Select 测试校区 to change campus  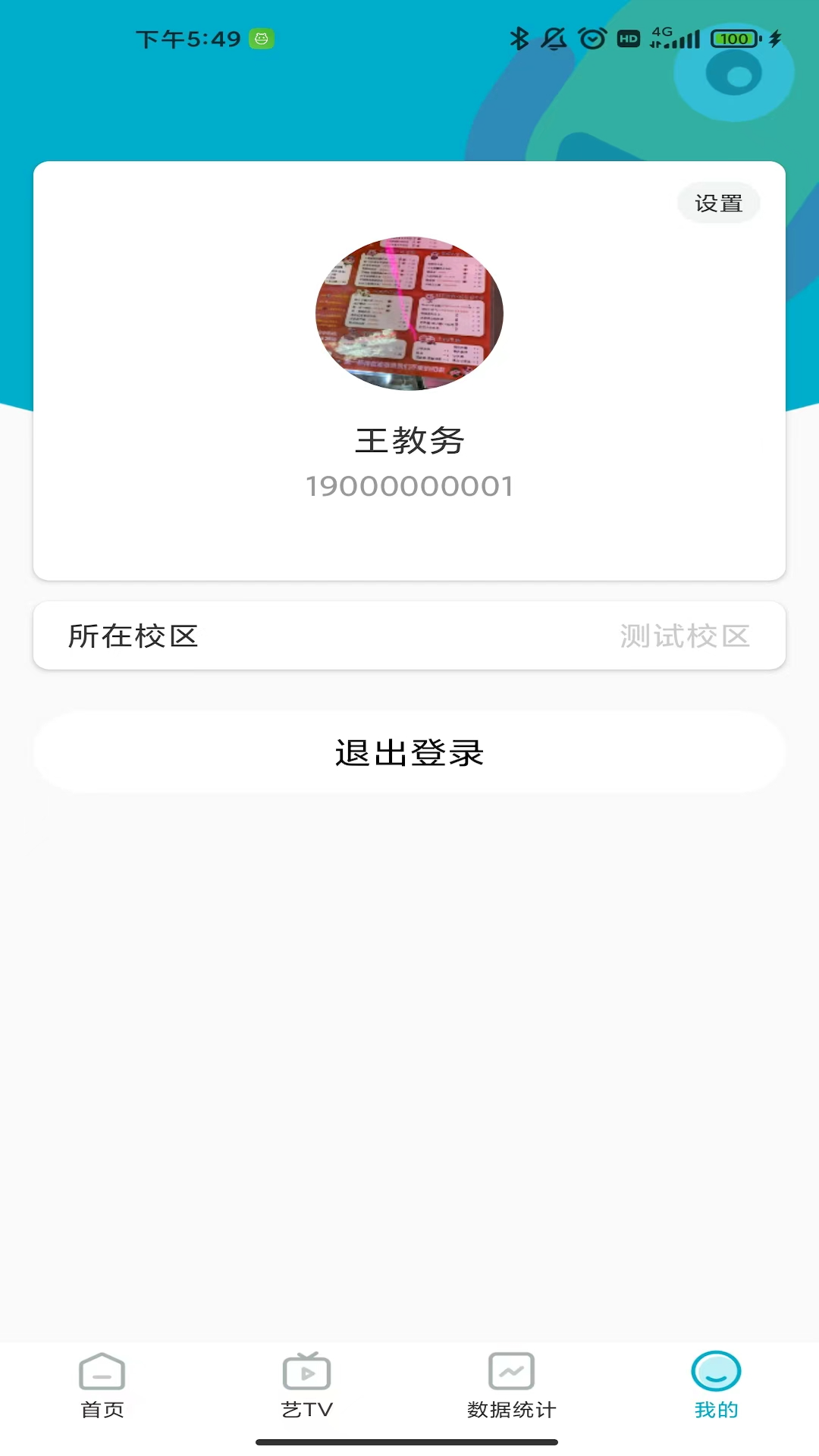point(685,635)
